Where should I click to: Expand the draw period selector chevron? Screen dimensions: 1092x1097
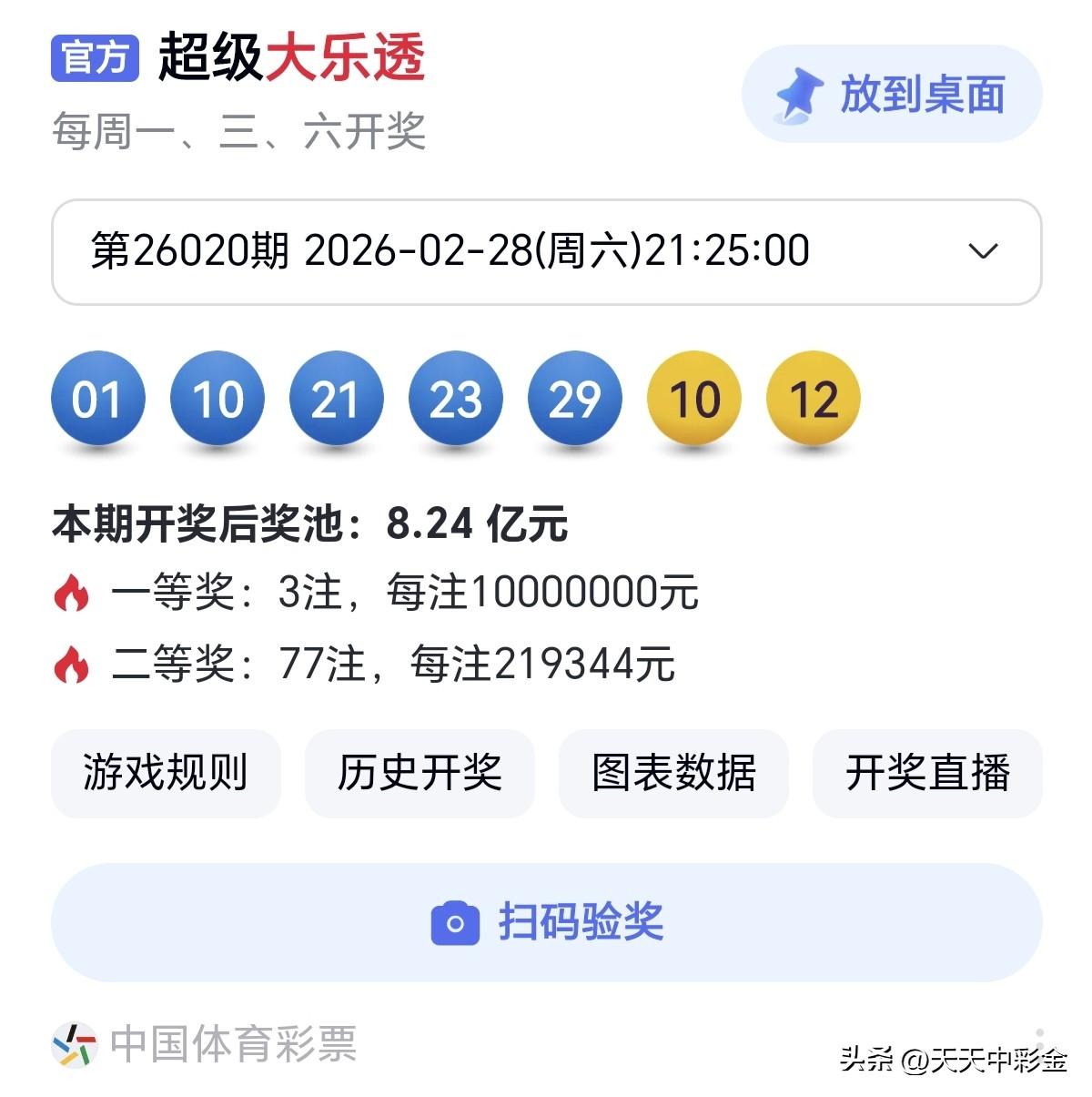(x=981, y=250)
